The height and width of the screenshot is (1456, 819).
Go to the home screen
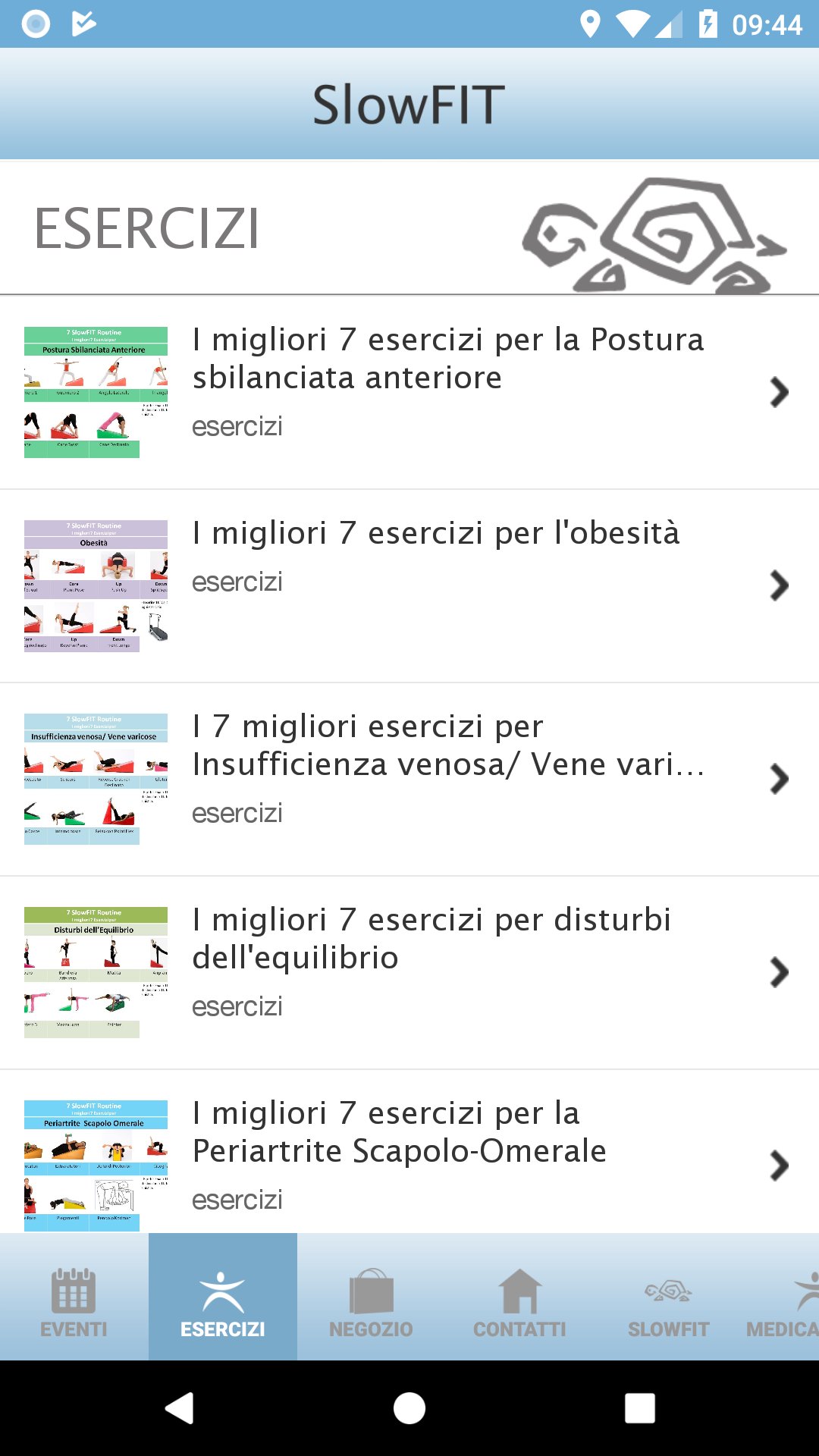(x=409, y=1408)
